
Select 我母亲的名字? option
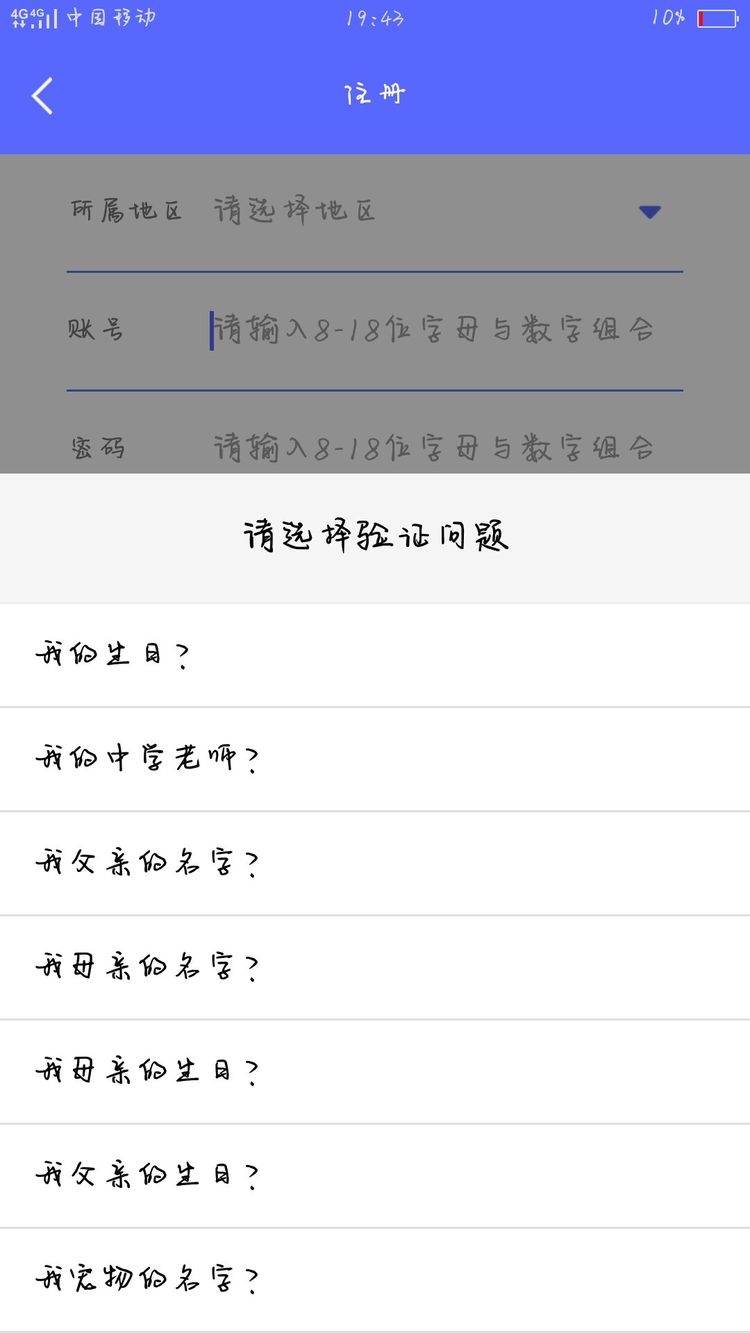pyautogui.click(x=375, y=967)
